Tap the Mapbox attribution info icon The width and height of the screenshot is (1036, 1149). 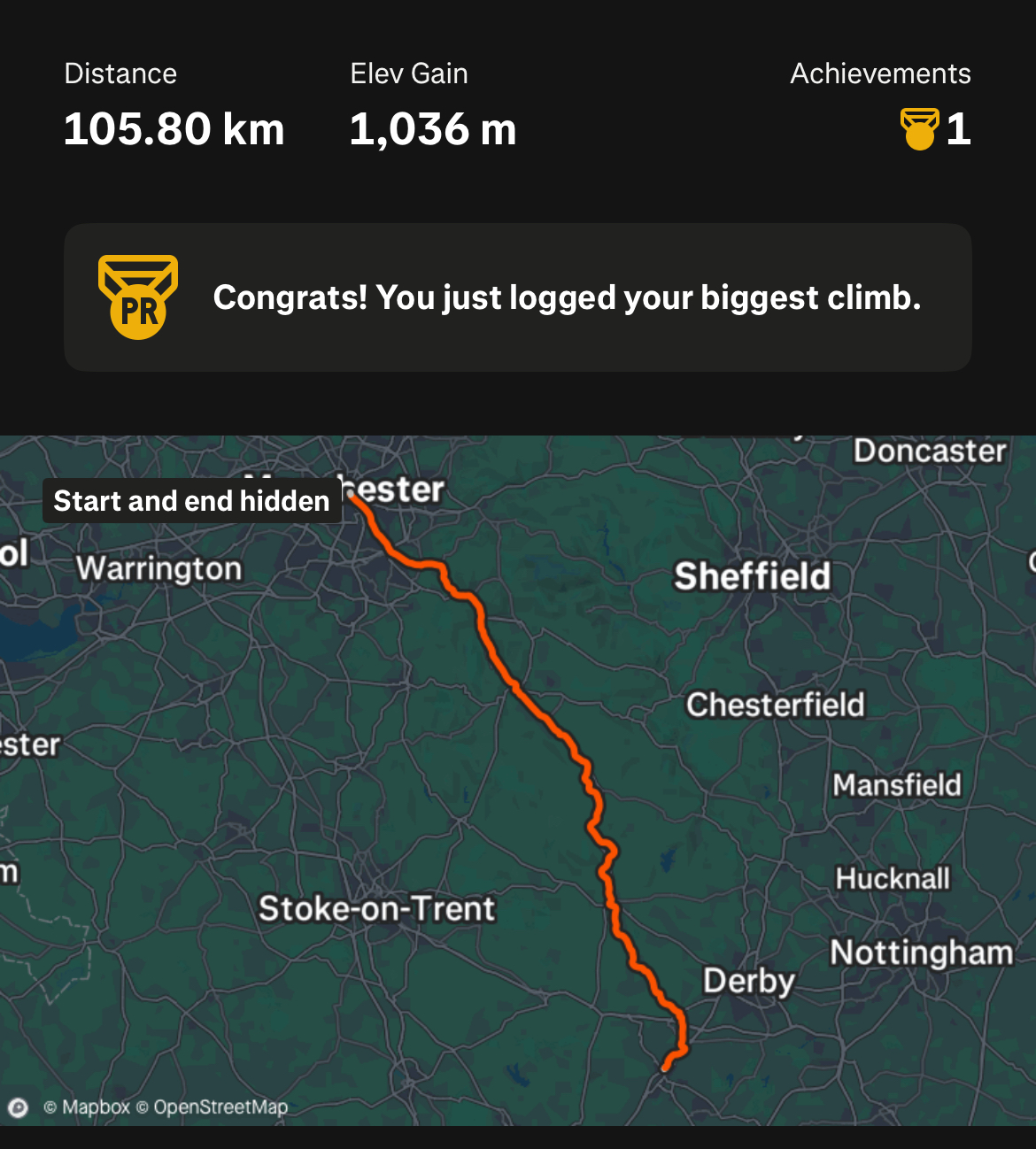coord(18,1107)
